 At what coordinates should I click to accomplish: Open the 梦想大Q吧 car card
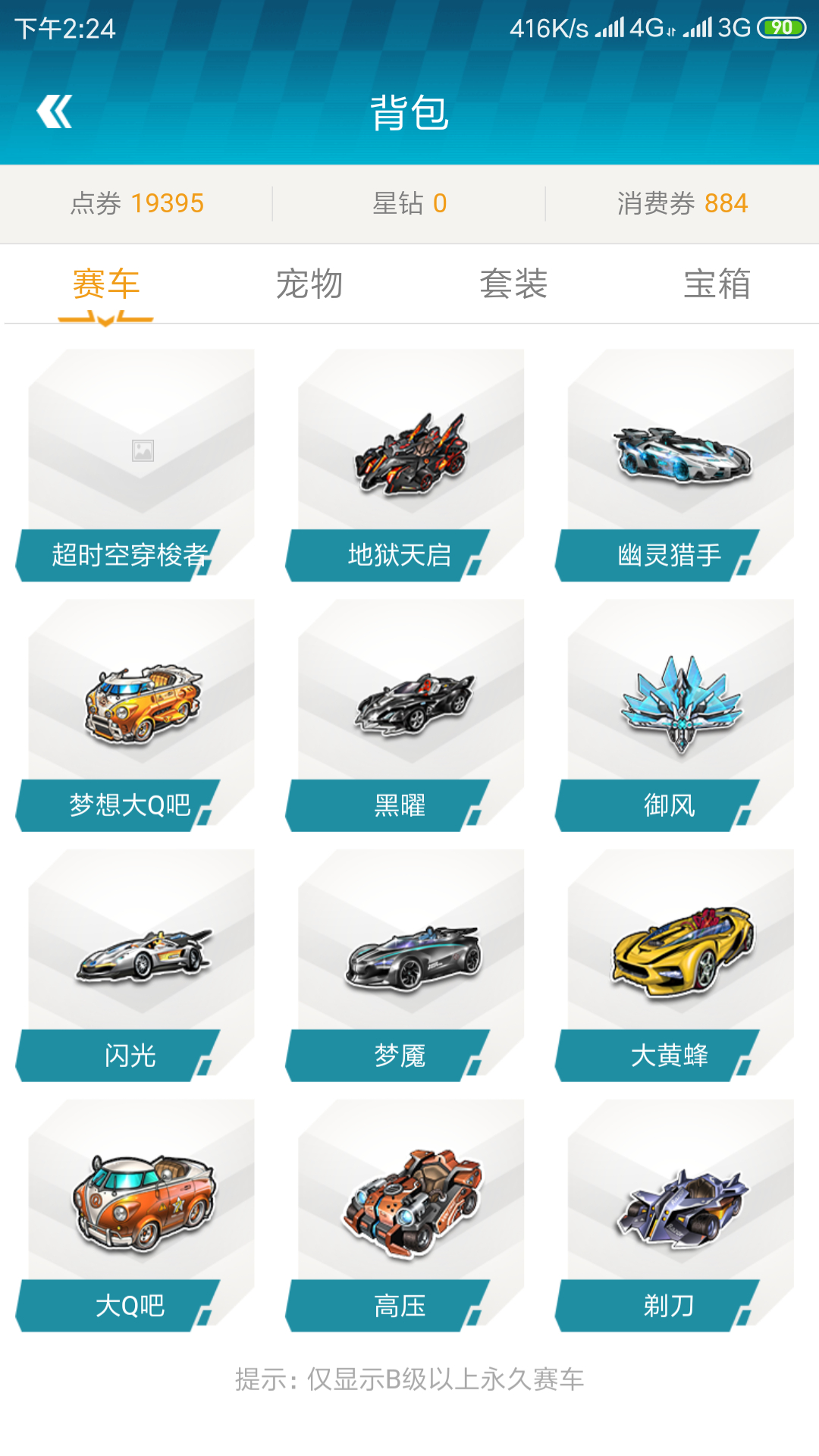pyautogui.click(x=136, y=715)
